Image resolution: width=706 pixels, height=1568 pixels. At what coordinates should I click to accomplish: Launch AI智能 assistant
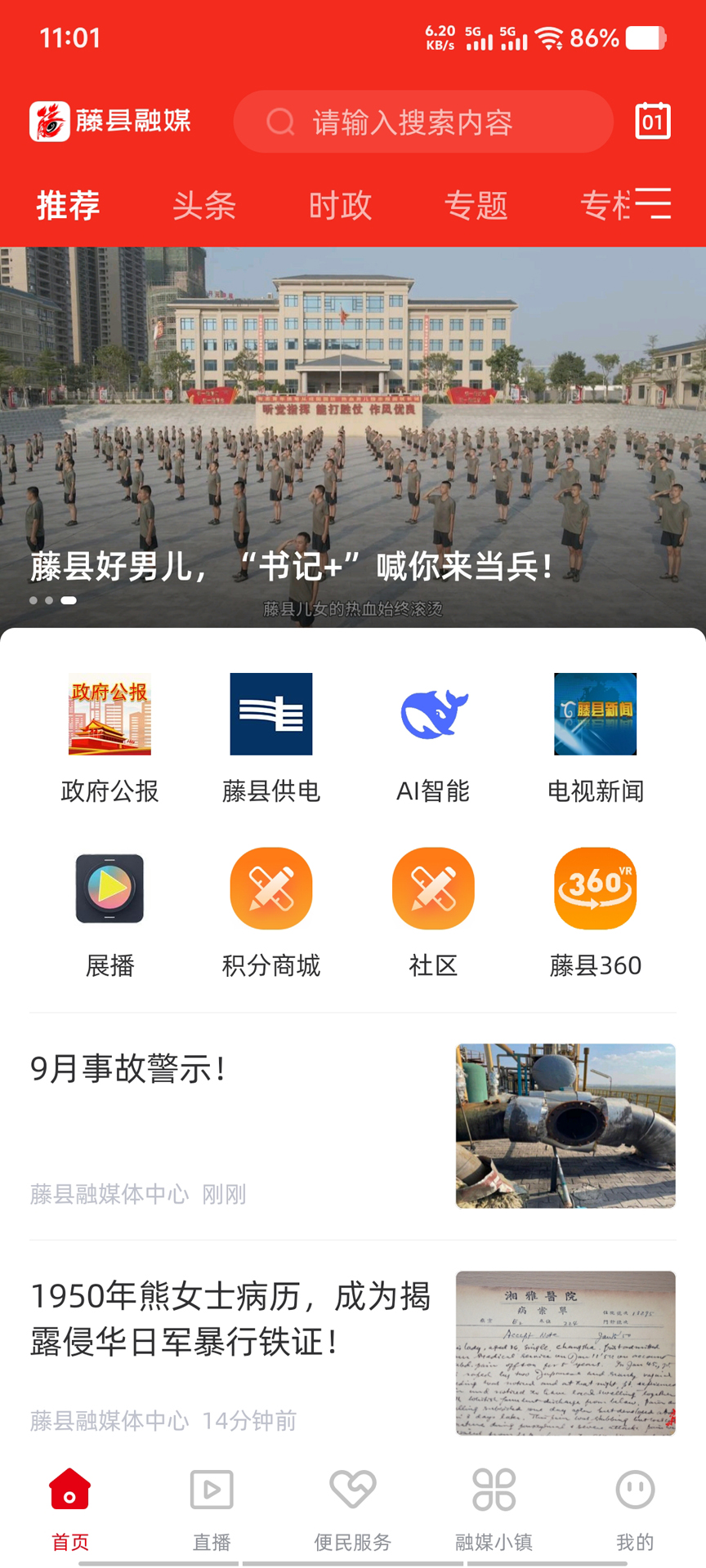click(x=433, y=736)
